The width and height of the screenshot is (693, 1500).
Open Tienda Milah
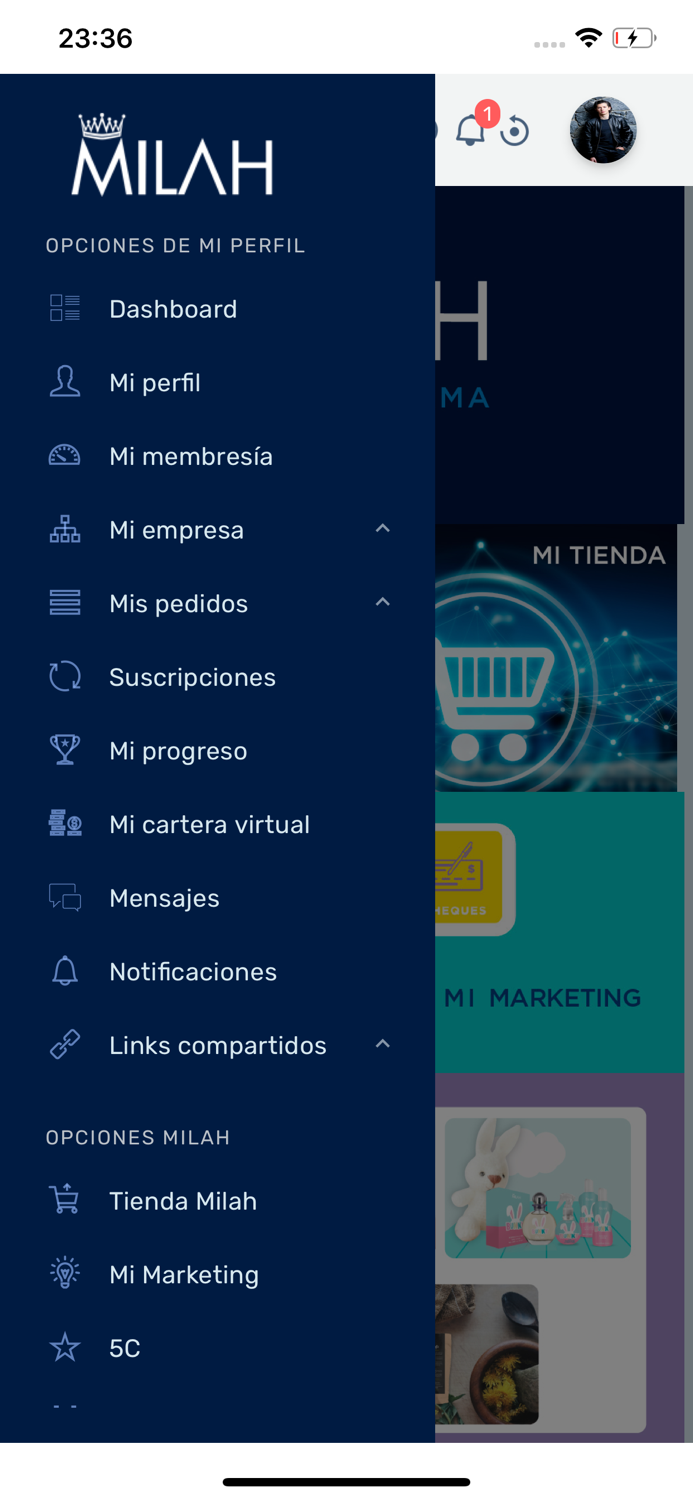(183, 1201)
